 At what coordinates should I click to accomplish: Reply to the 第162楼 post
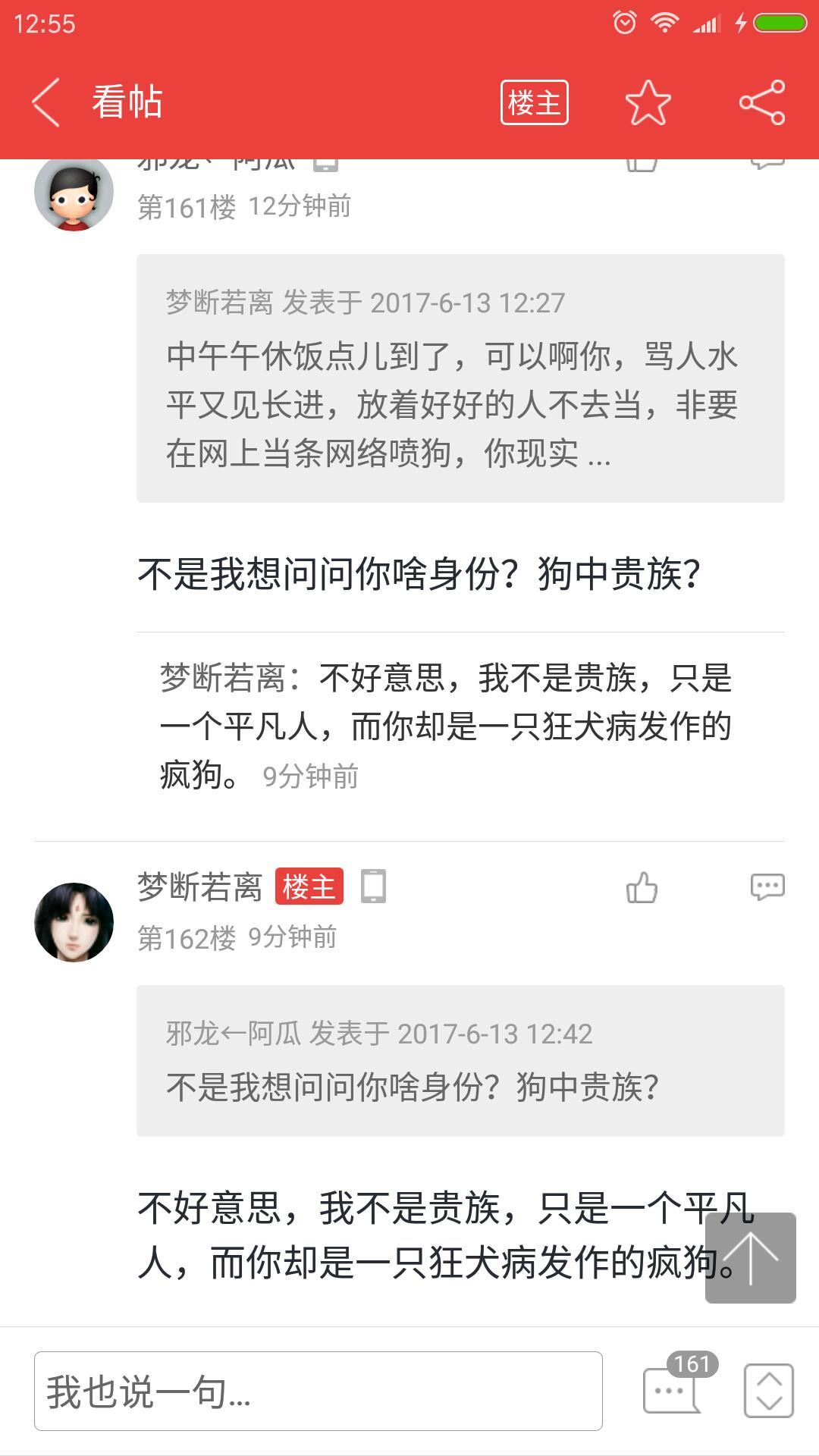click(767, 886)
